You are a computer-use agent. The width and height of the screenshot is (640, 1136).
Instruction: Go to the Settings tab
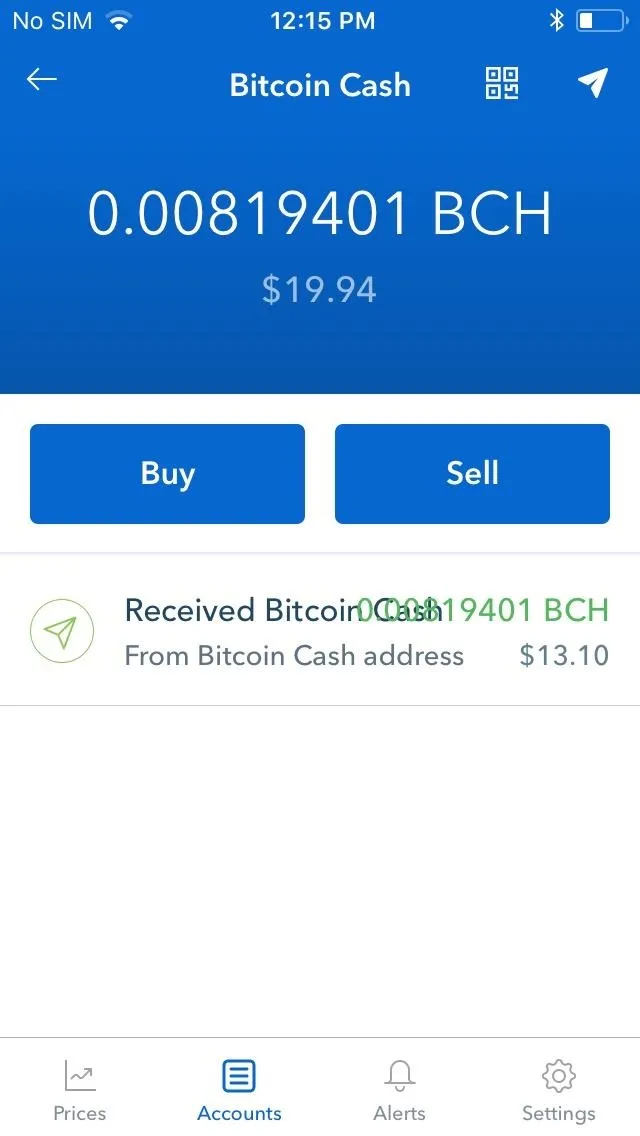559,1090
